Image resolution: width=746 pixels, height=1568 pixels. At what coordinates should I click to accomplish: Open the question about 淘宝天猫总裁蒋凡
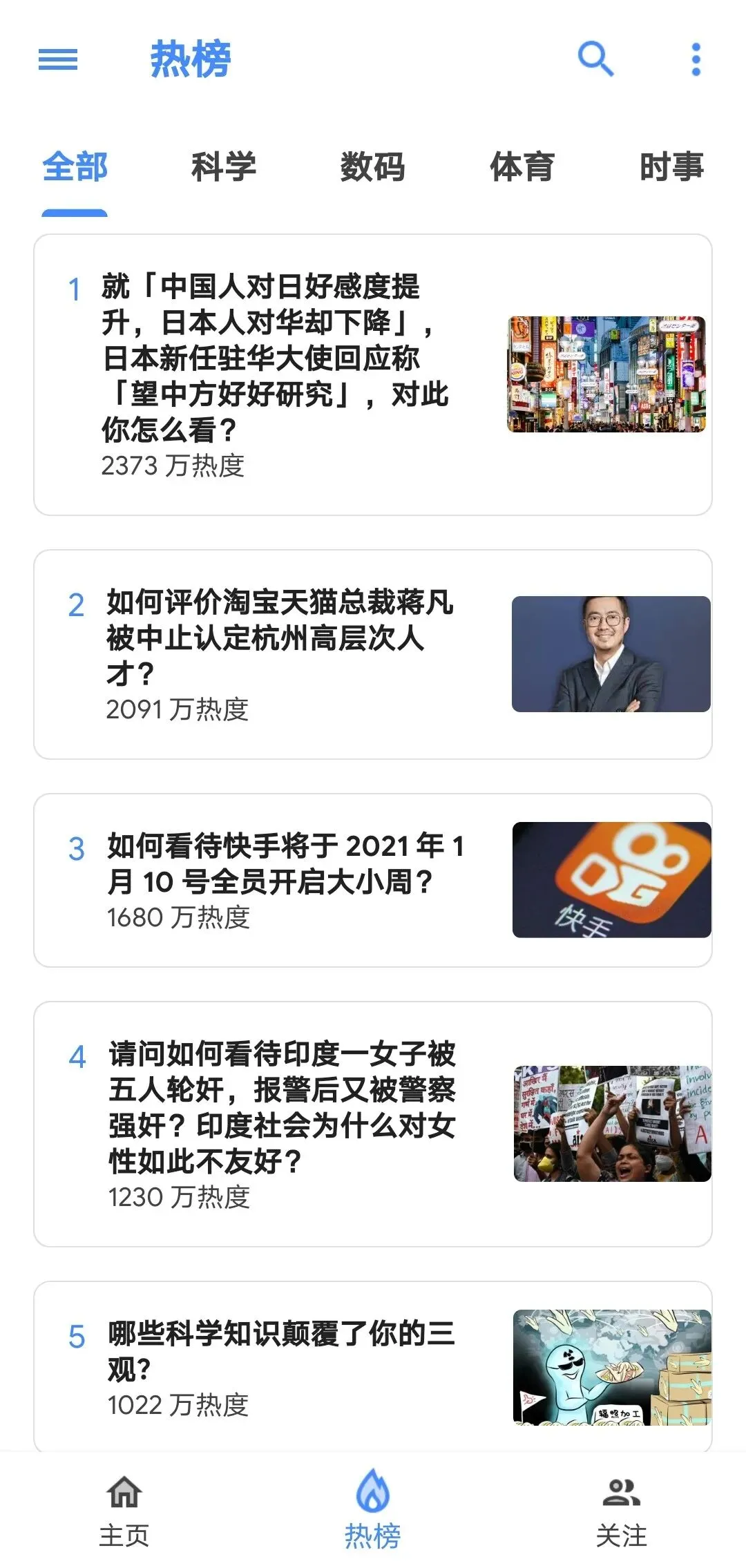[x=280, y=638]
